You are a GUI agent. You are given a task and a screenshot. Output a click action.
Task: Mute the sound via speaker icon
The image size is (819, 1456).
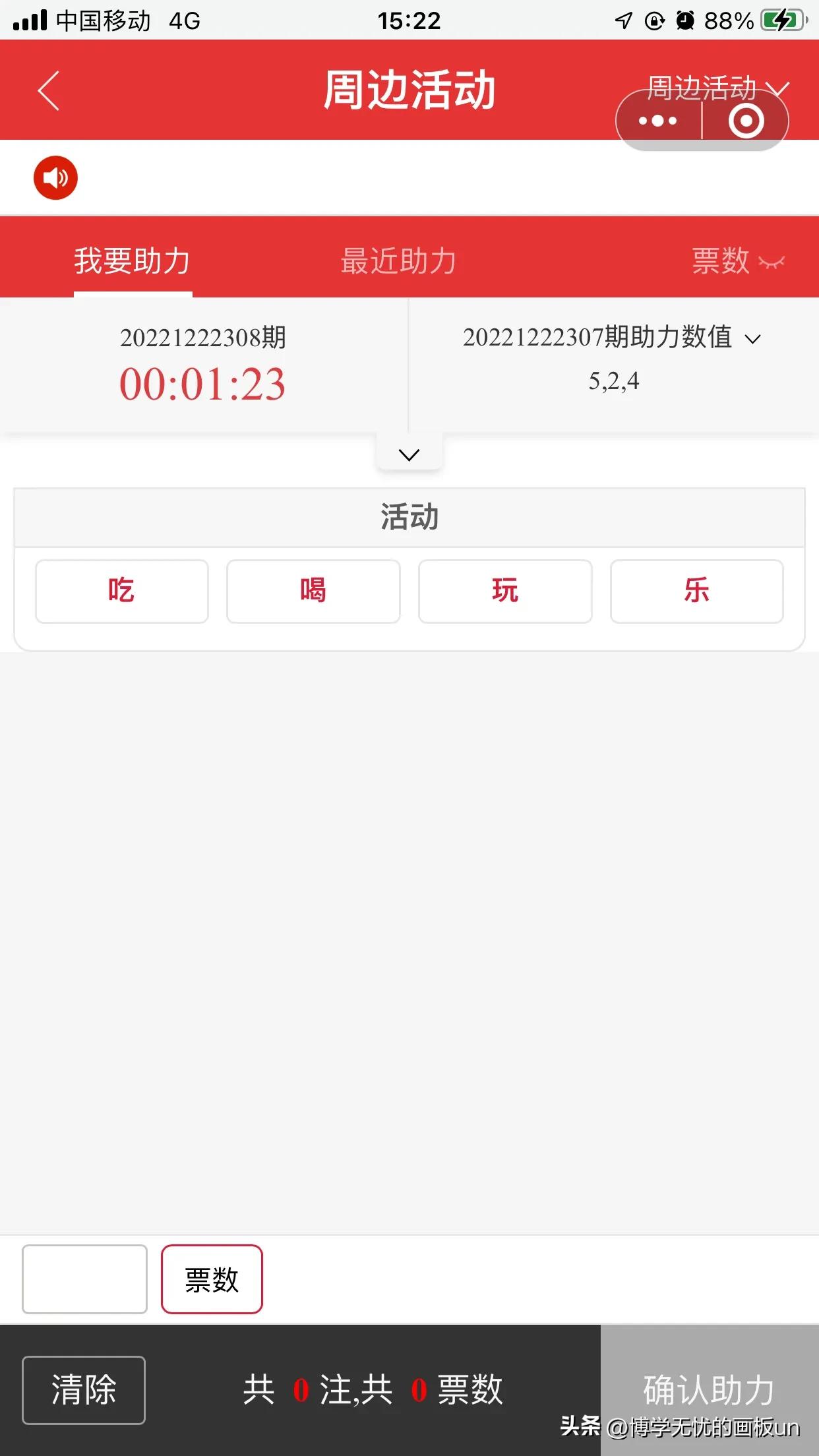point(56,177)
